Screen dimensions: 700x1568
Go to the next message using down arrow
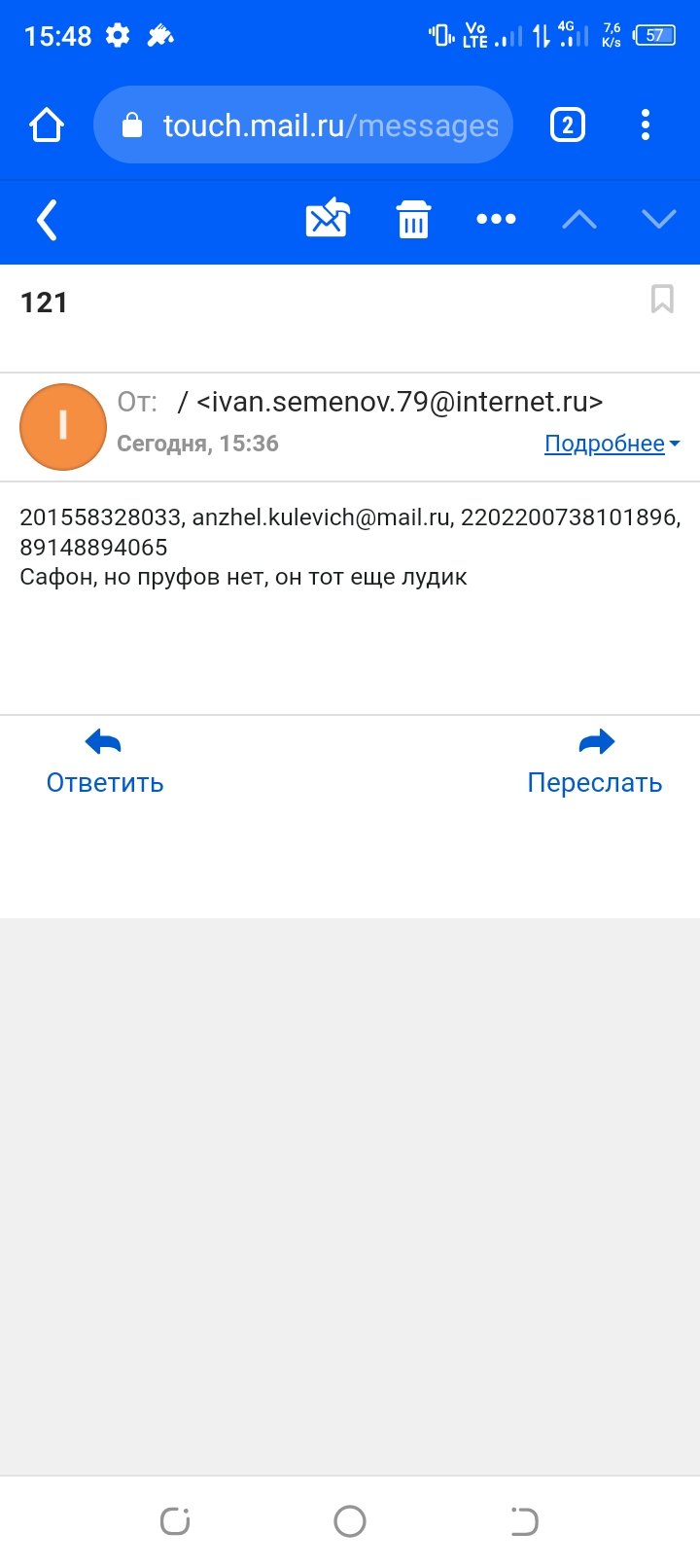click(x=659, y=220)
